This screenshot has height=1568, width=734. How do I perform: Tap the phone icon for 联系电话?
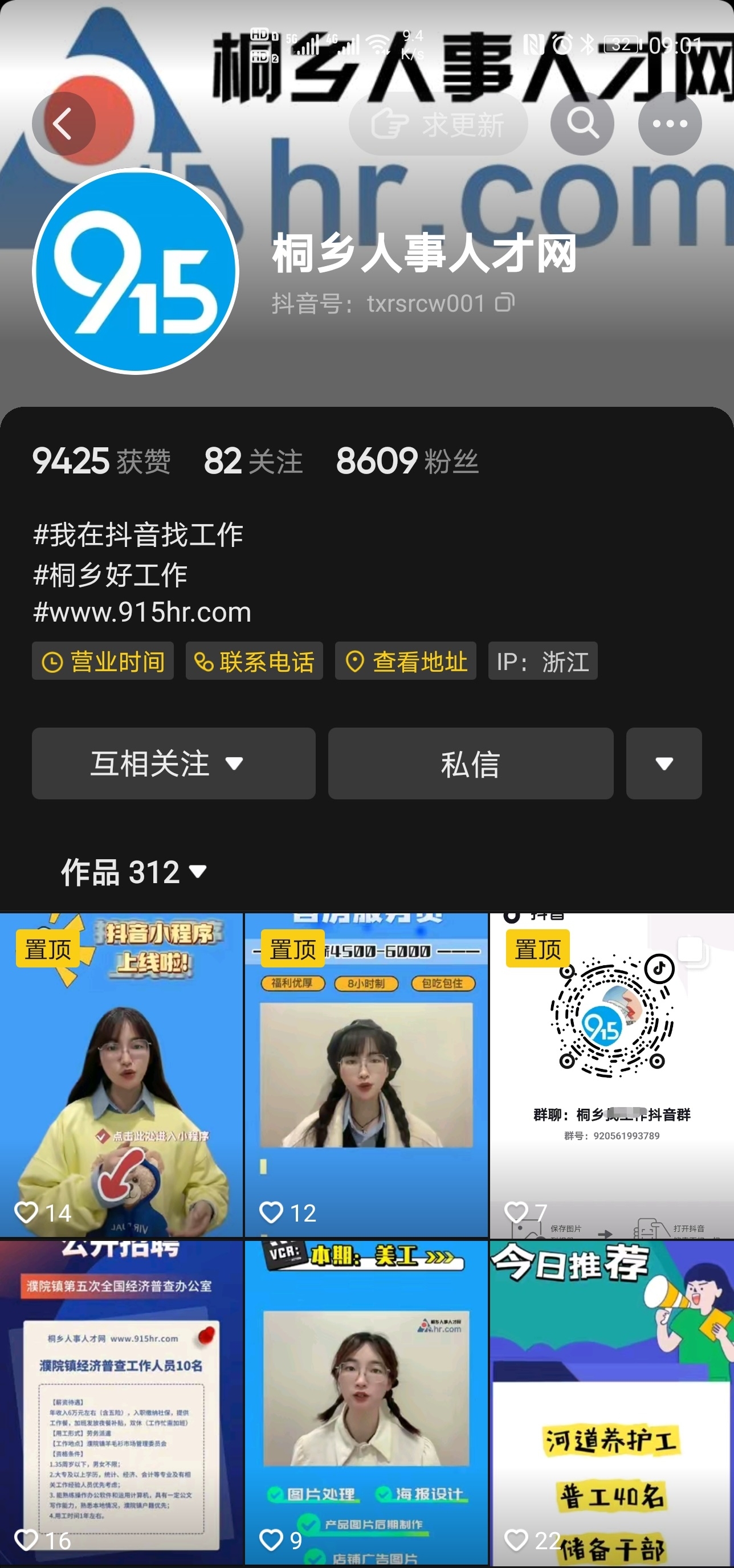203,661
